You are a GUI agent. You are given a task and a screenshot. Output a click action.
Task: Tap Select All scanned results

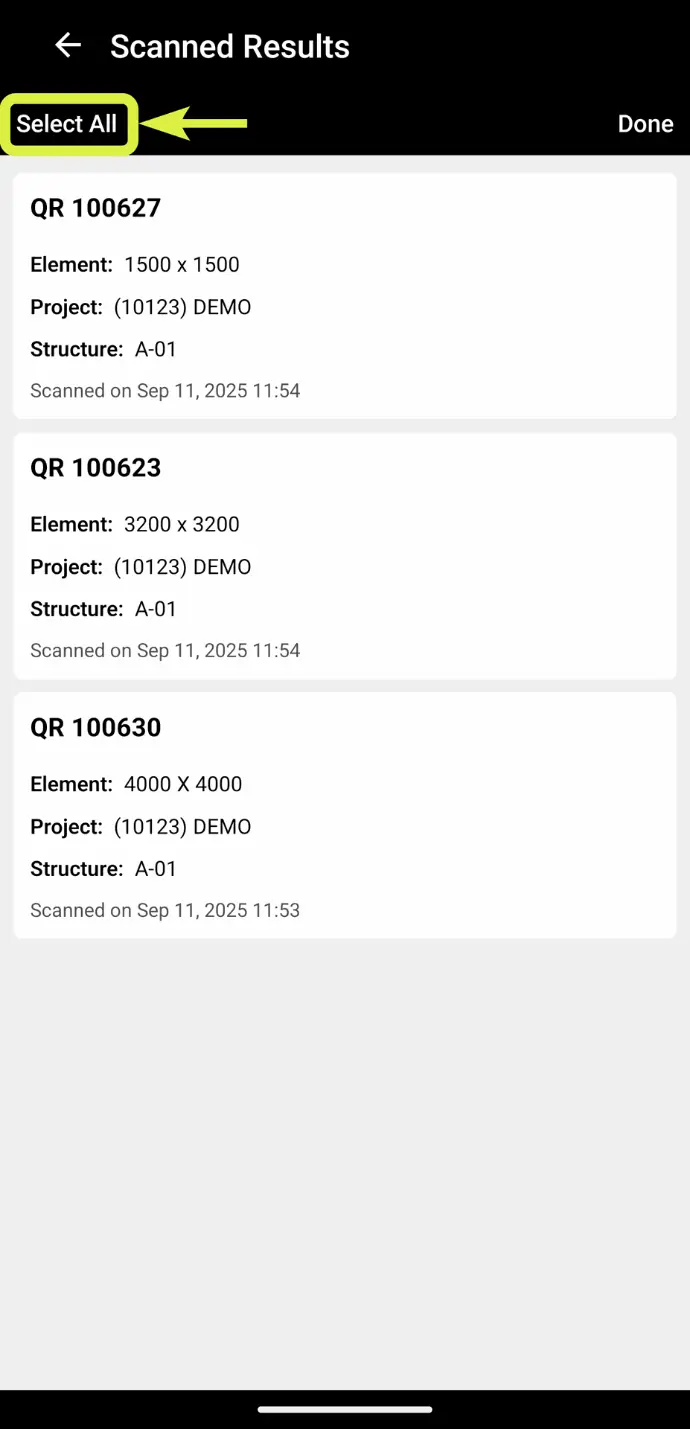pyautogui.click(x=67, y=124)
